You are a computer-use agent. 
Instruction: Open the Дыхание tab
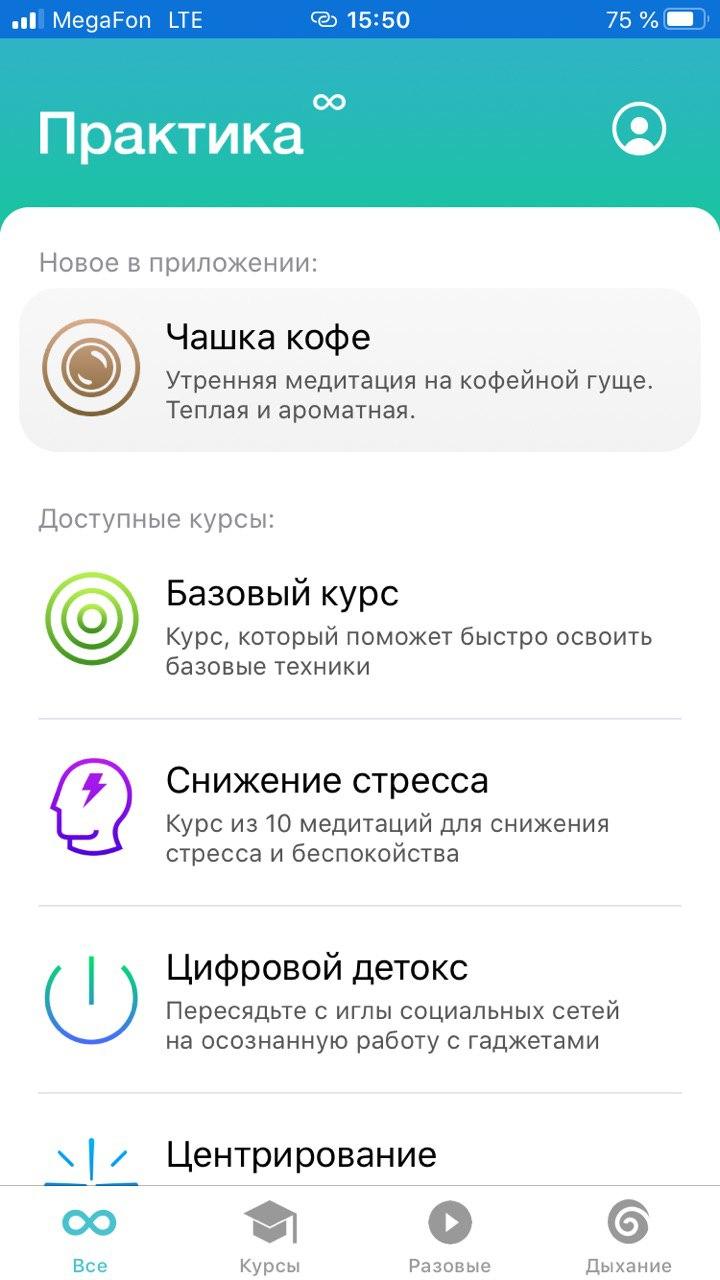[x=628, y=1230]
